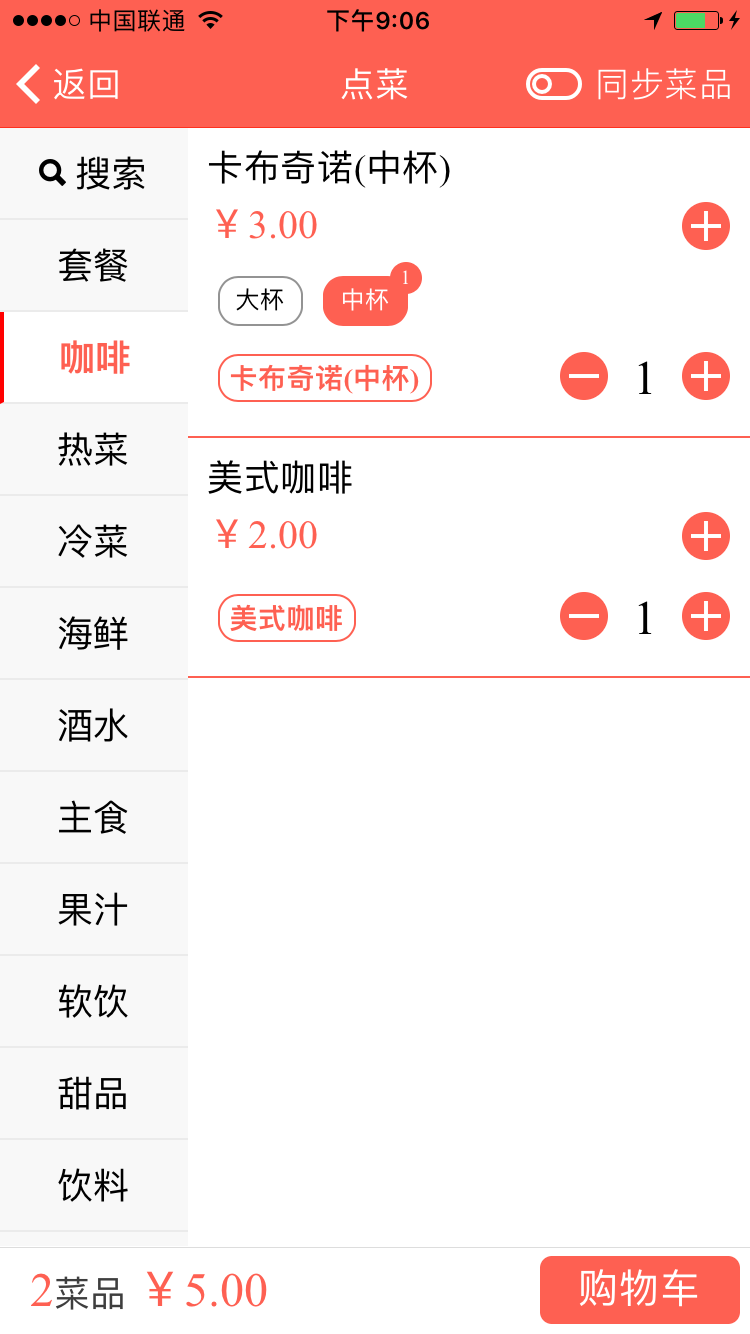Select the 主食 category
The image size is (750, 1334).
coord(94,818)
